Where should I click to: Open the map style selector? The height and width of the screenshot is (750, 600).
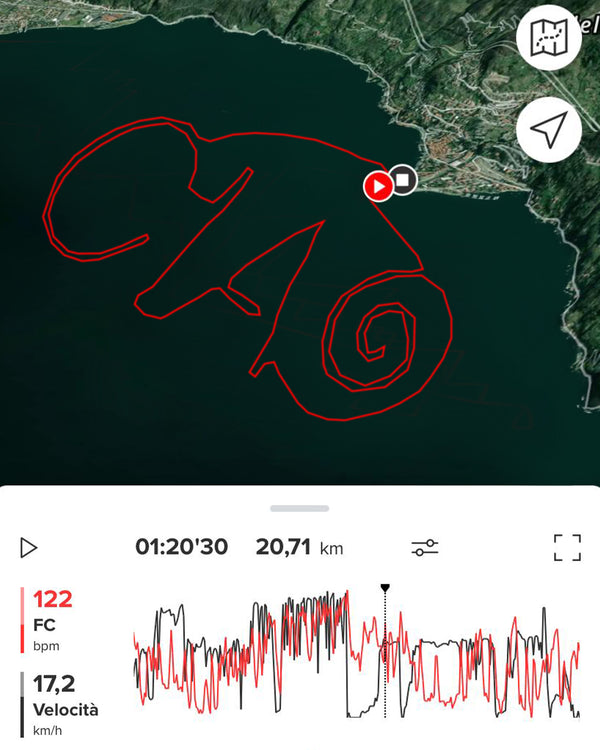coord(550,37)
